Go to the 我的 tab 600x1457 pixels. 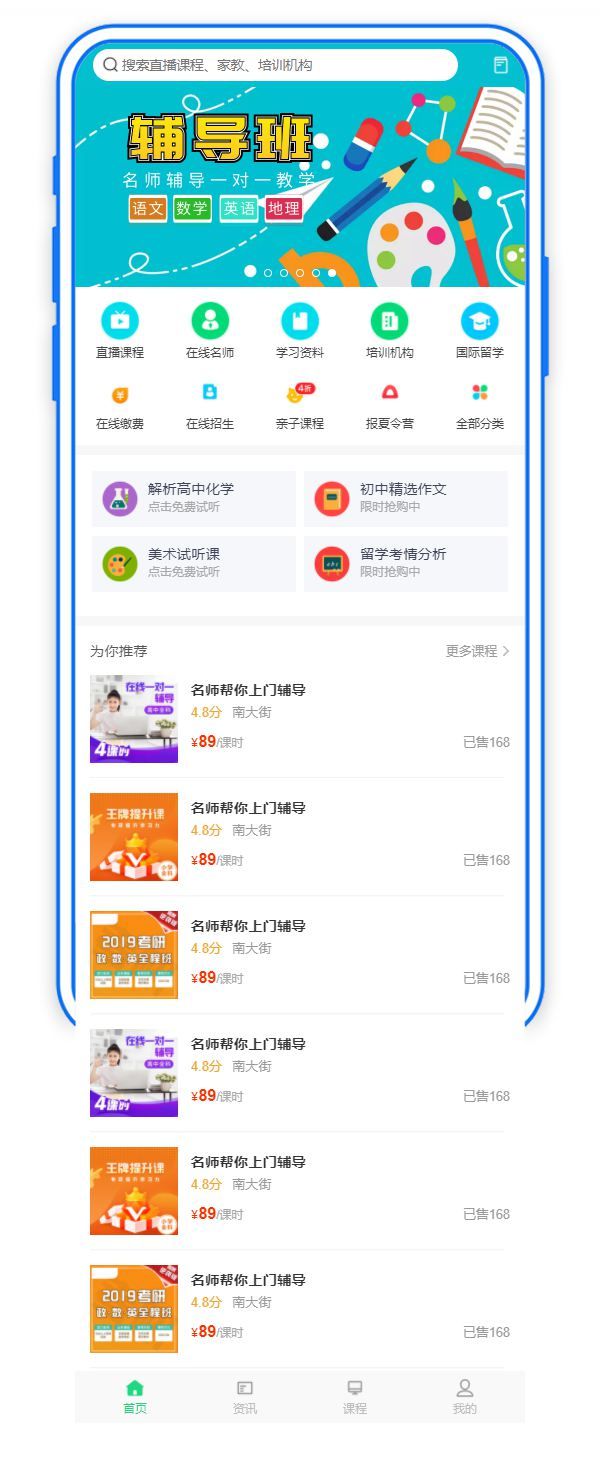pyautogui.click(x=465, y=1397)
